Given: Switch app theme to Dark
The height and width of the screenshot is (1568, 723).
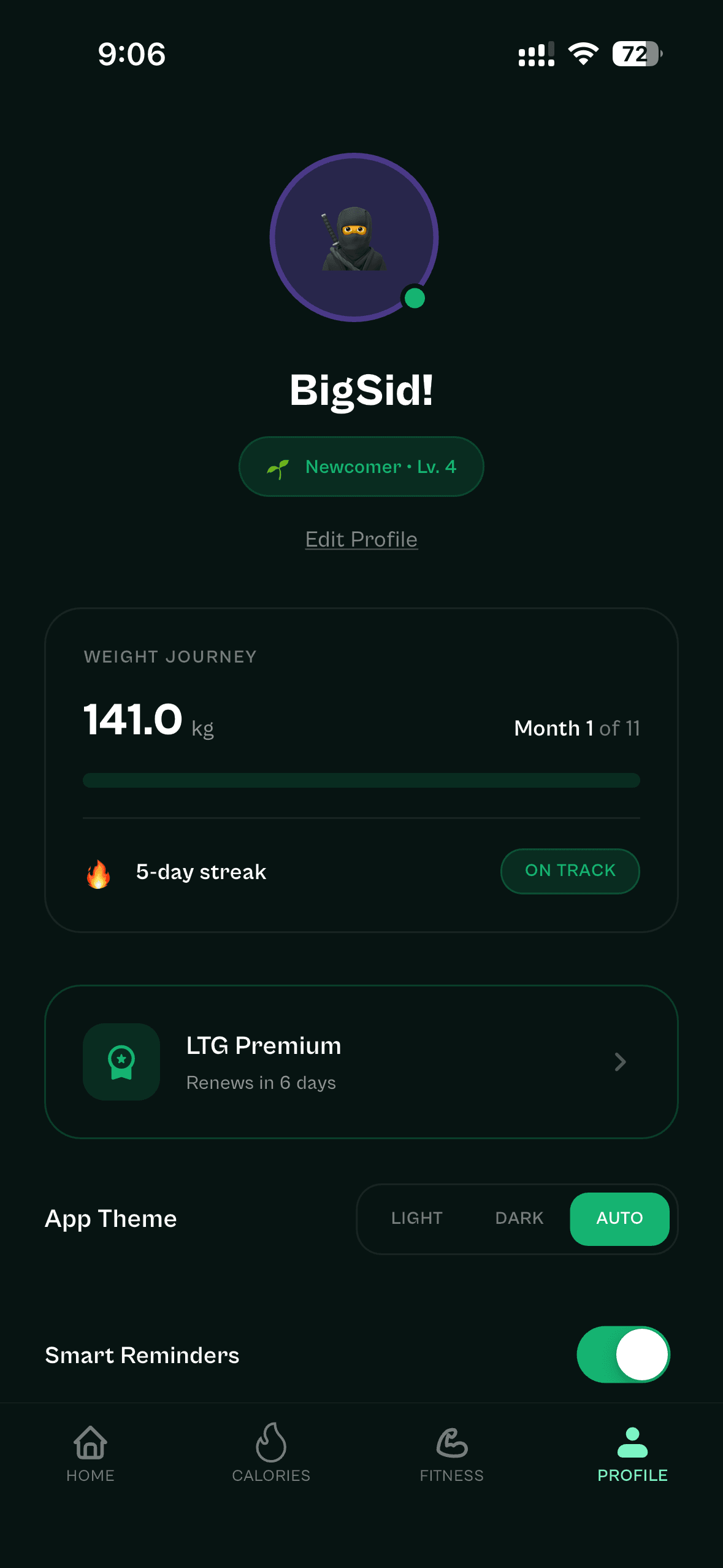Looking at the screenshot, I should pyautogui.click(x=519, y=1218).
